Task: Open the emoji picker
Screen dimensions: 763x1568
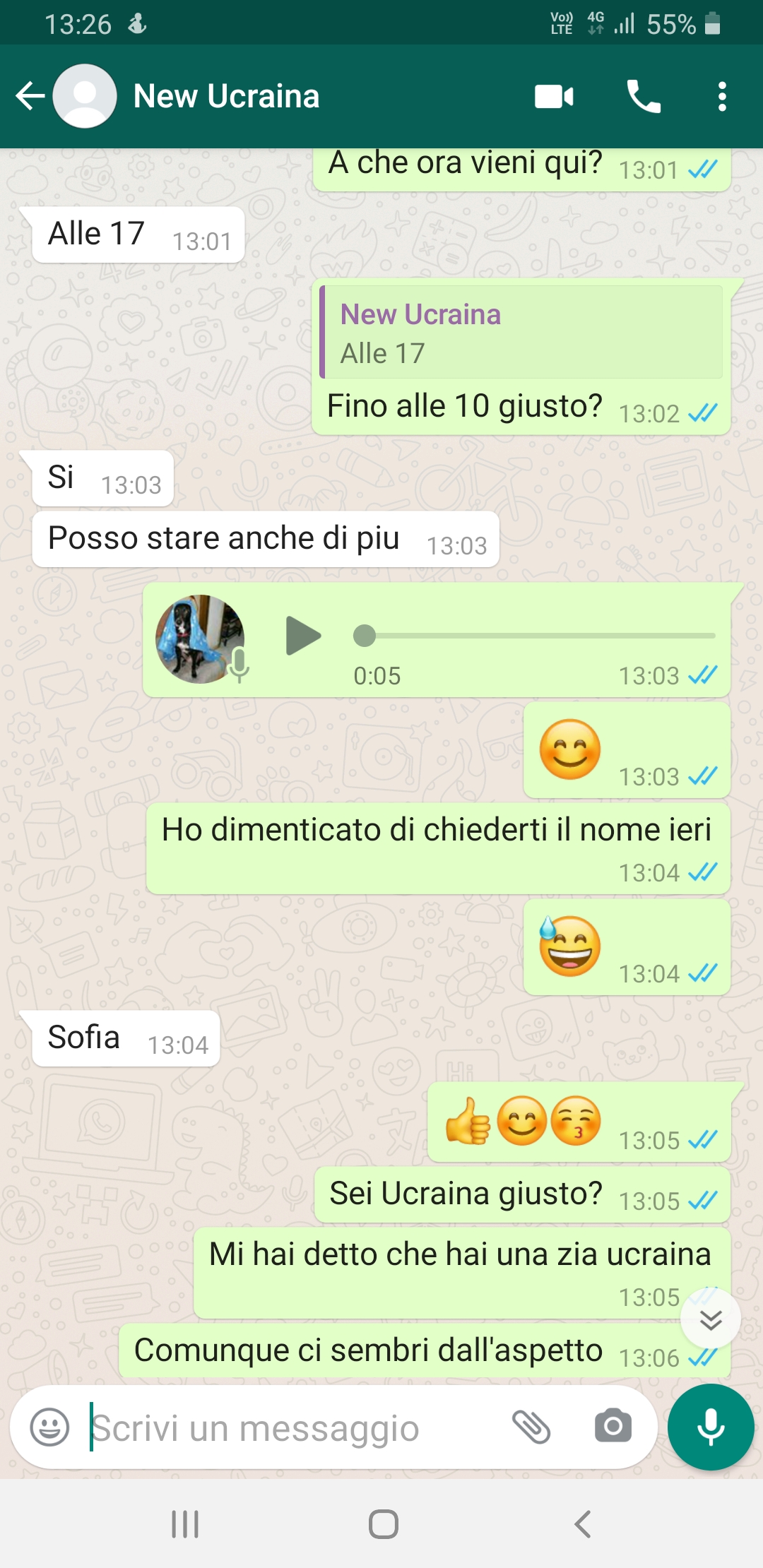Action: (x=49, y=1427)
